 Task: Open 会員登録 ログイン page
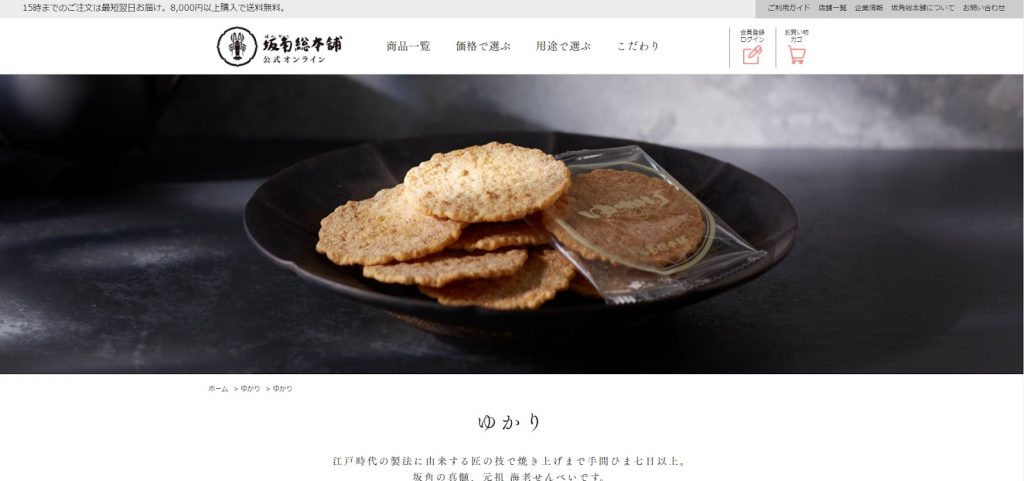[x=752, y=48]
